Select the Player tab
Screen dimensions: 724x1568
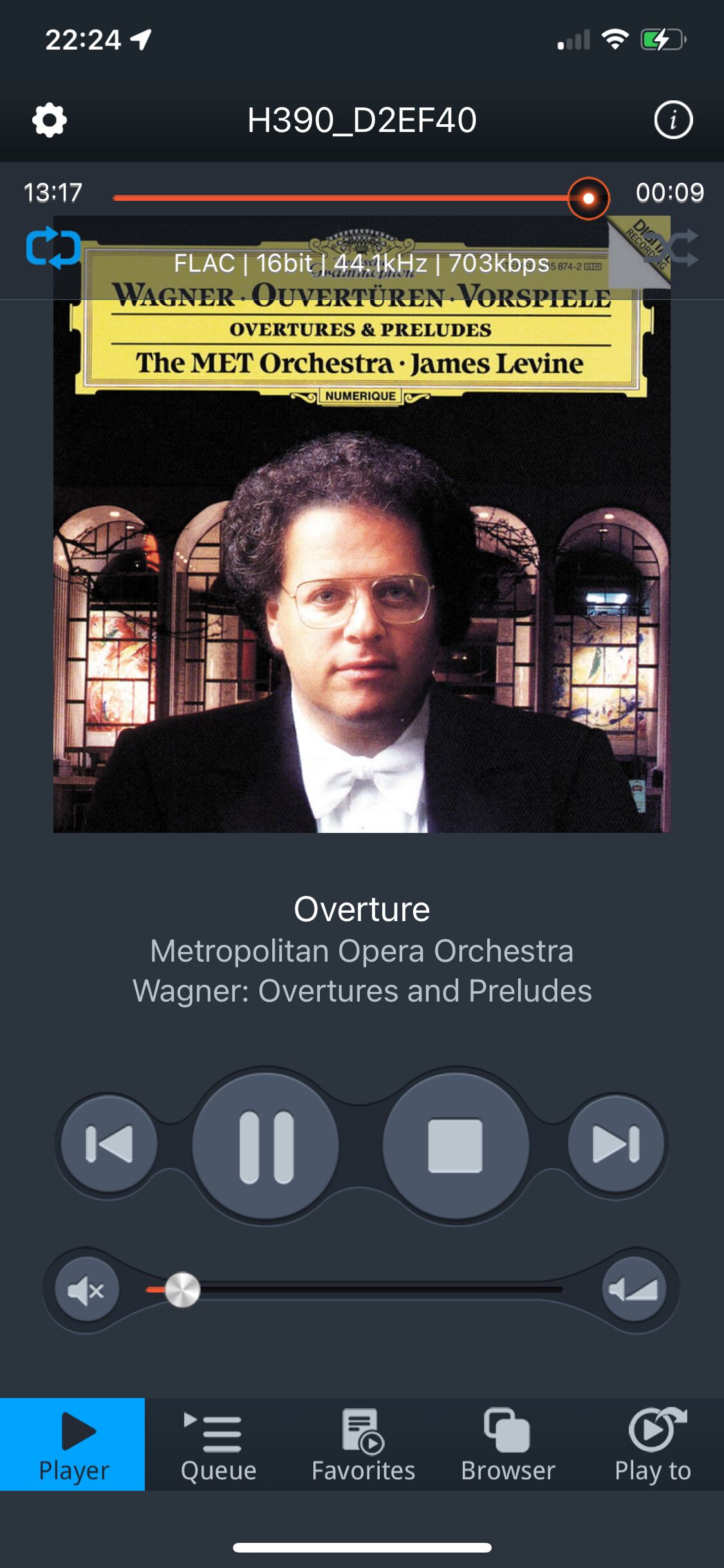pyautogui.click(x=73, y=1445)
